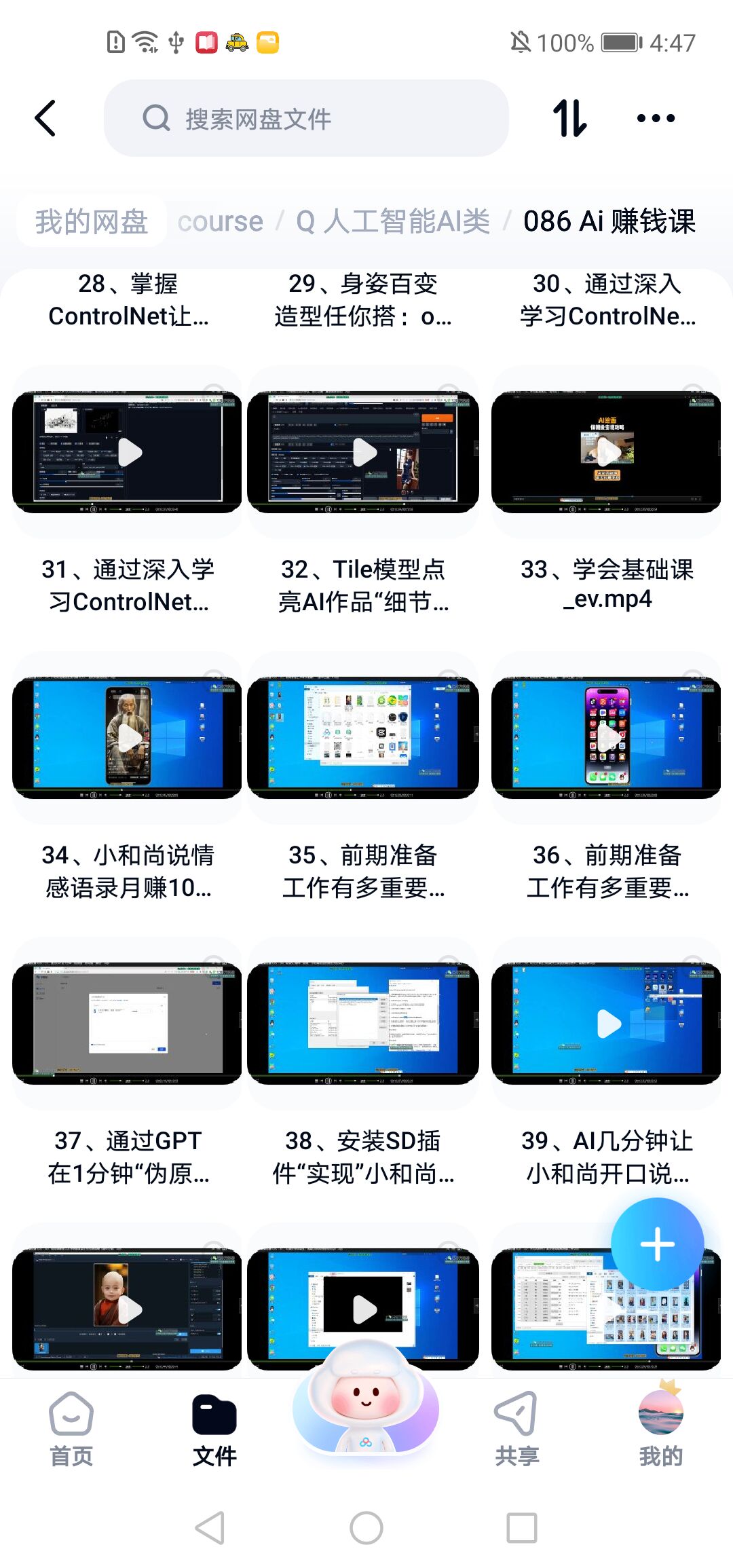
Task: Open video 32、Tile模型点亮AI作品
Action: pyautogui.click(x=363, y=452)
